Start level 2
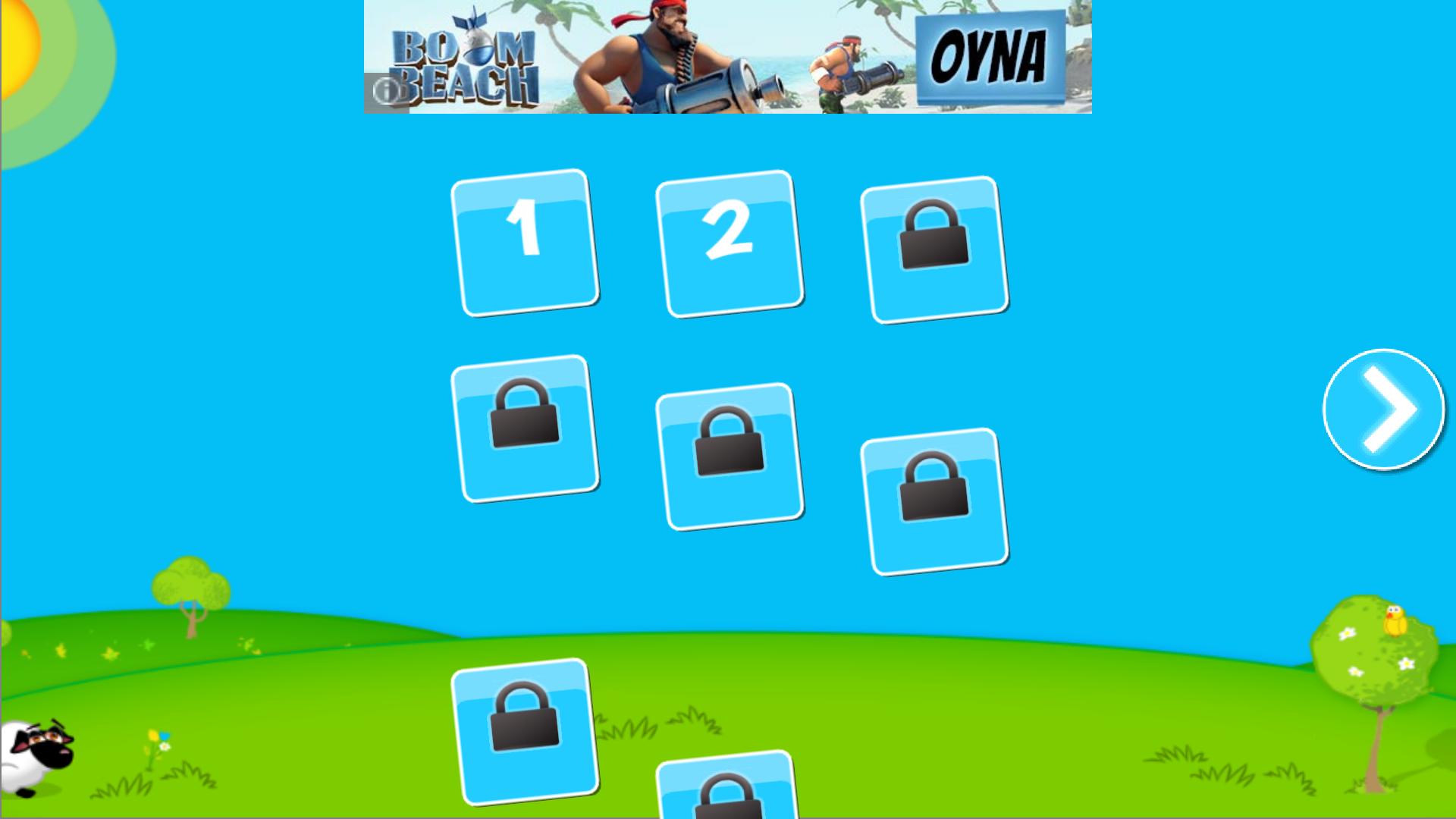This screenshot has width=1456, height=819. (730, 244)
